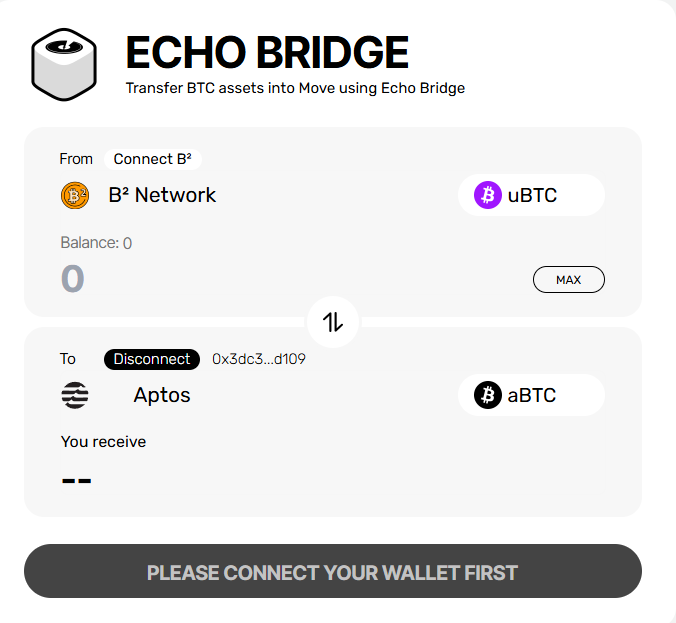Open the aBTC token selector
This screenshot has height=623, width=676.
[531, 395]
